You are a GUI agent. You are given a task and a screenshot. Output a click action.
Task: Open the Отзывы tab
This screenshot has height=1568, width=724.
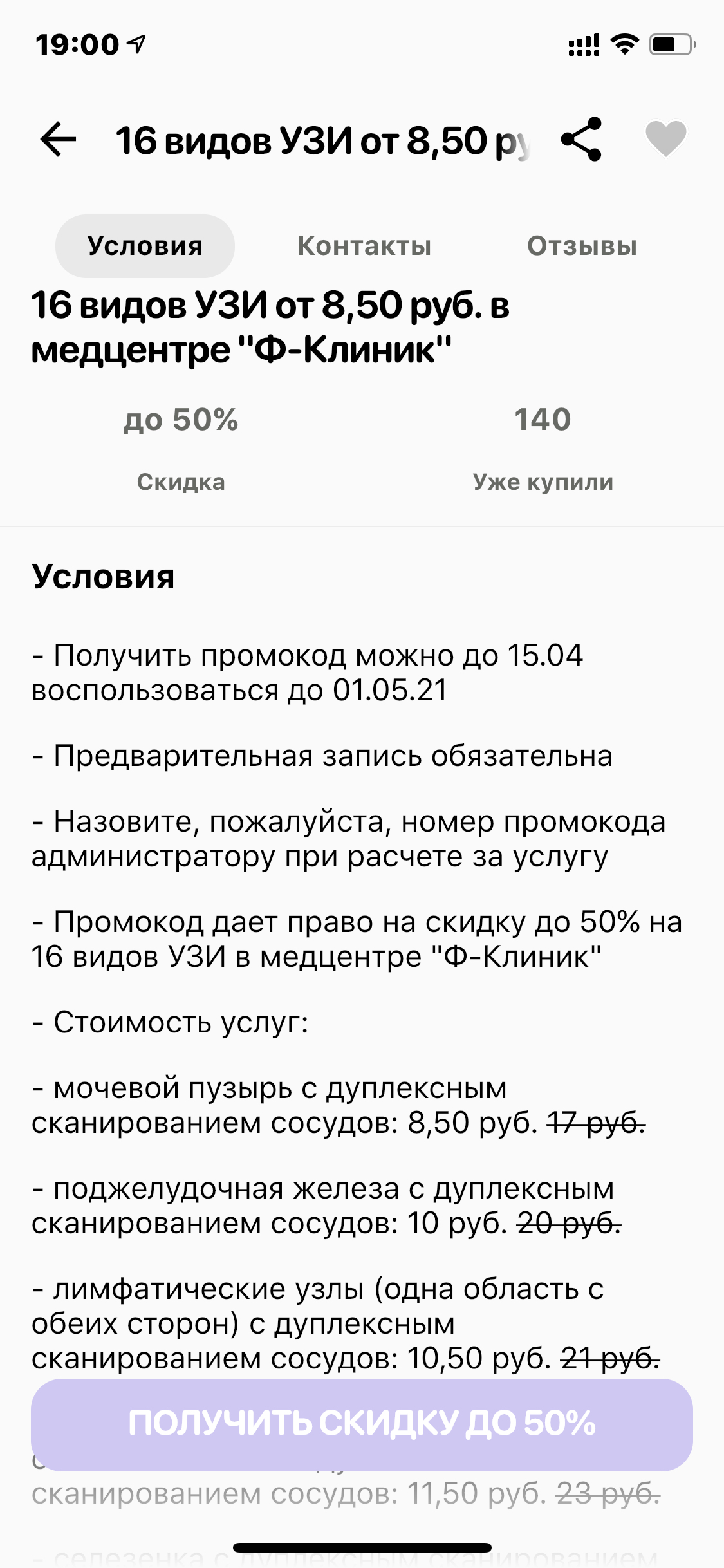coord(582,246)
